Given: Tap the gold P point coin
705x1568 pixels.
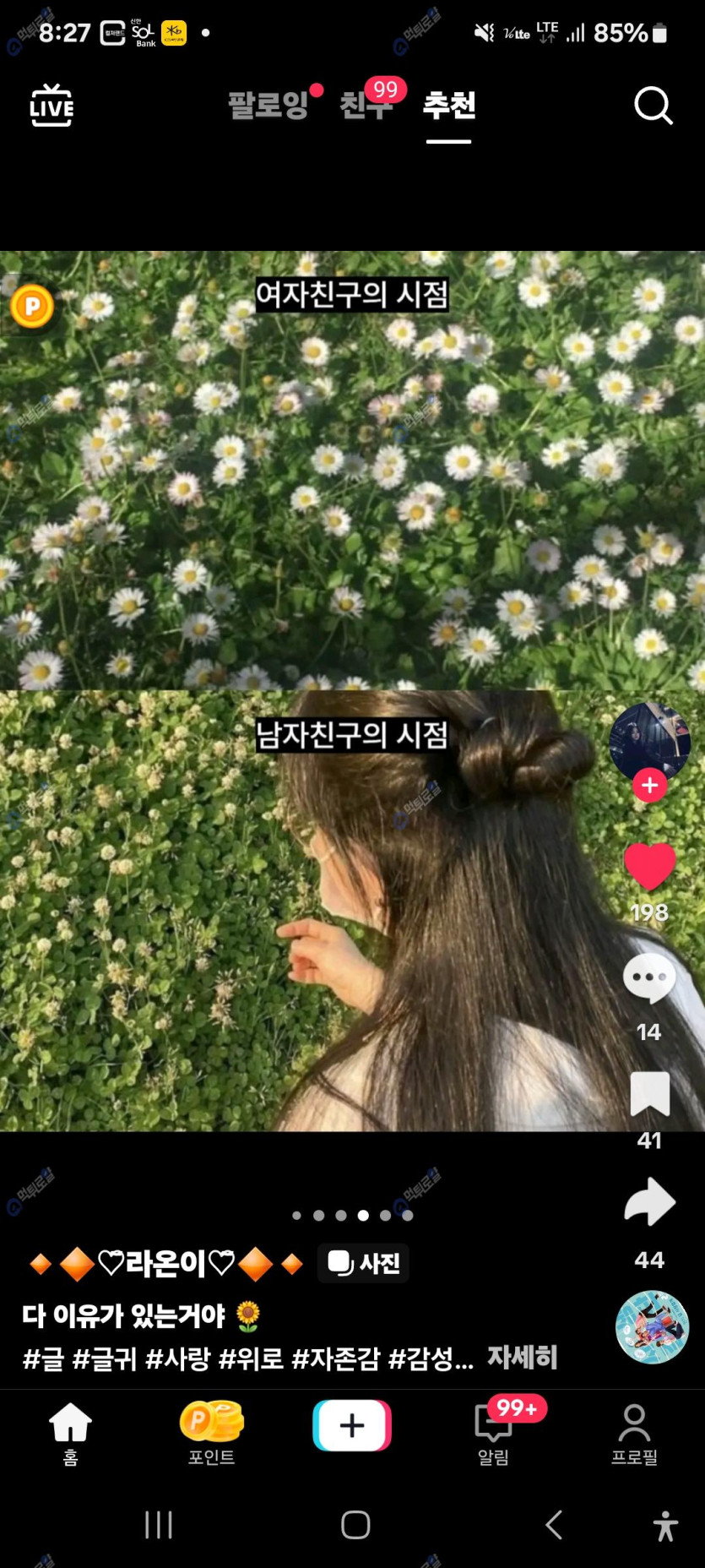Looking at the screenshot, I should coord(32,306).
